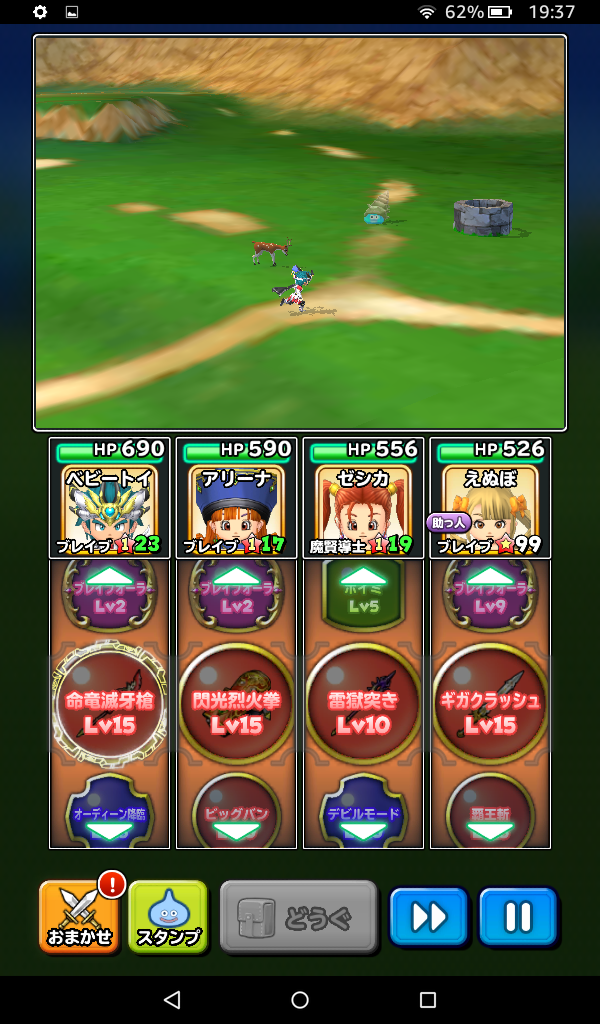Select 命竜滅牙槍 Lv15 skill
Screen dimensions: 600x1024
pyautogui.click(x=109, y=704)
